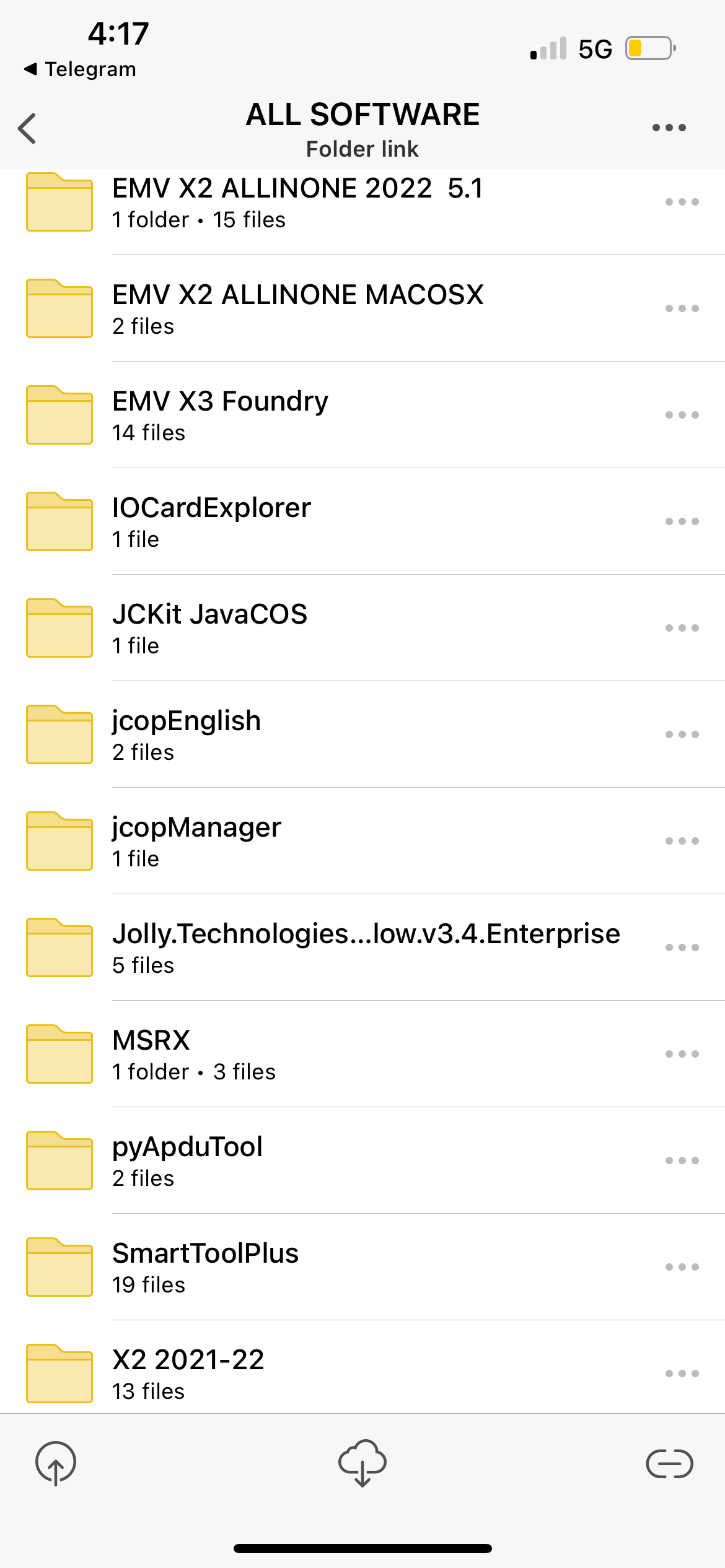Open the EMV X2 ALLINONE MACOSX folder

(297, 308)
